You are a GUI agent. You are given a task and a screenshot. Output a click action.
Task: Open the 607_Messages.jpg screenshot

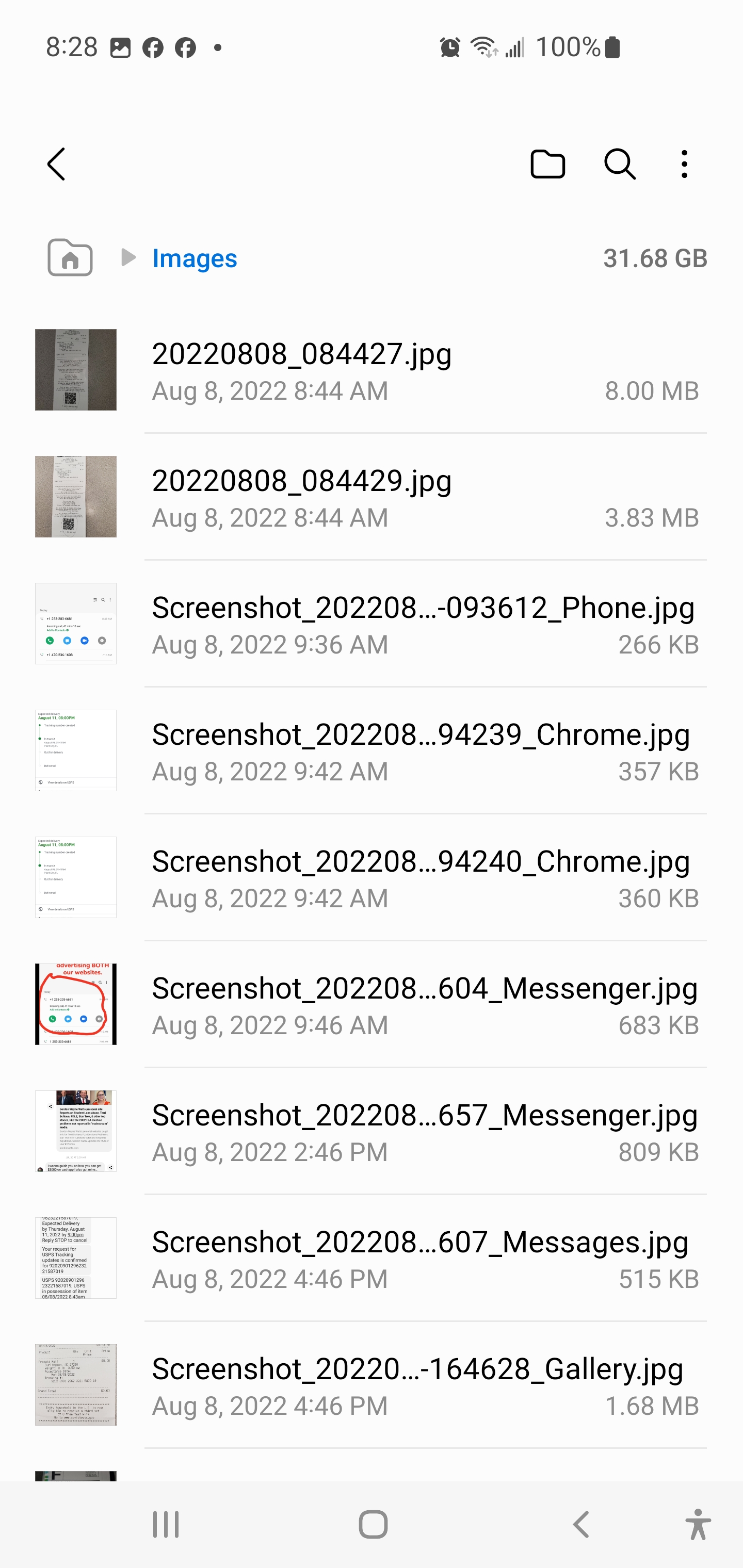pos(371,1258)
